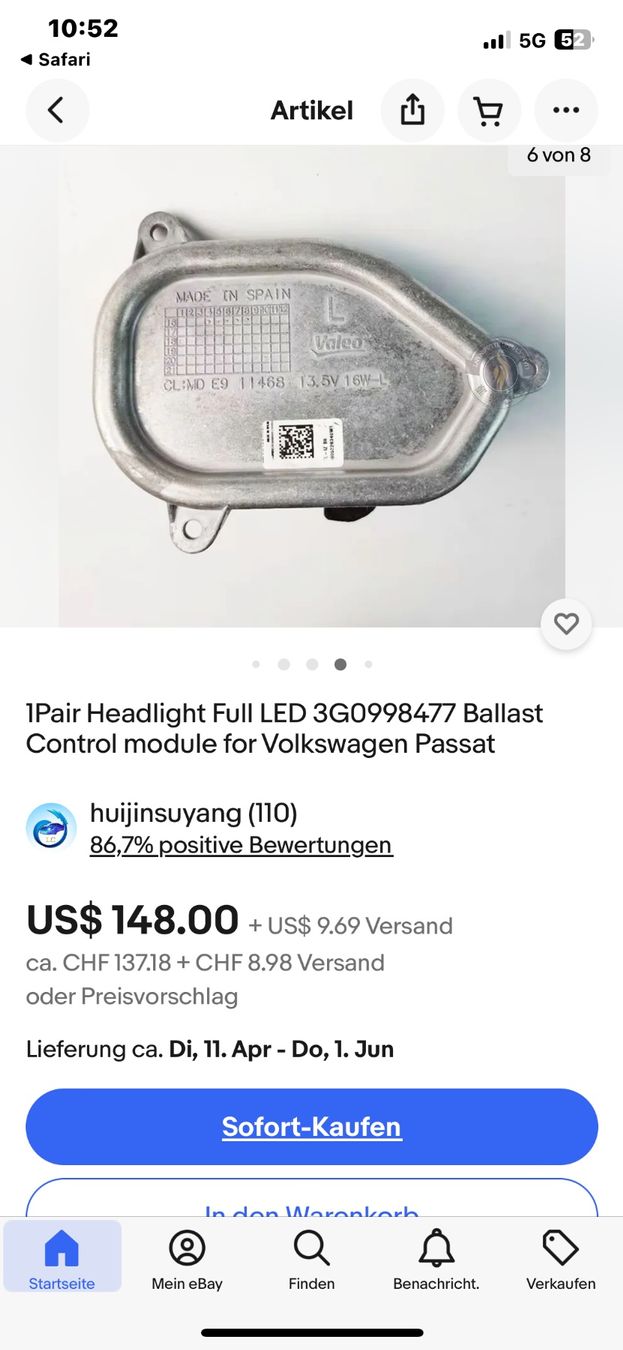
Task: View the 86,7% positive Bewertungen
Action: point(241,845)
